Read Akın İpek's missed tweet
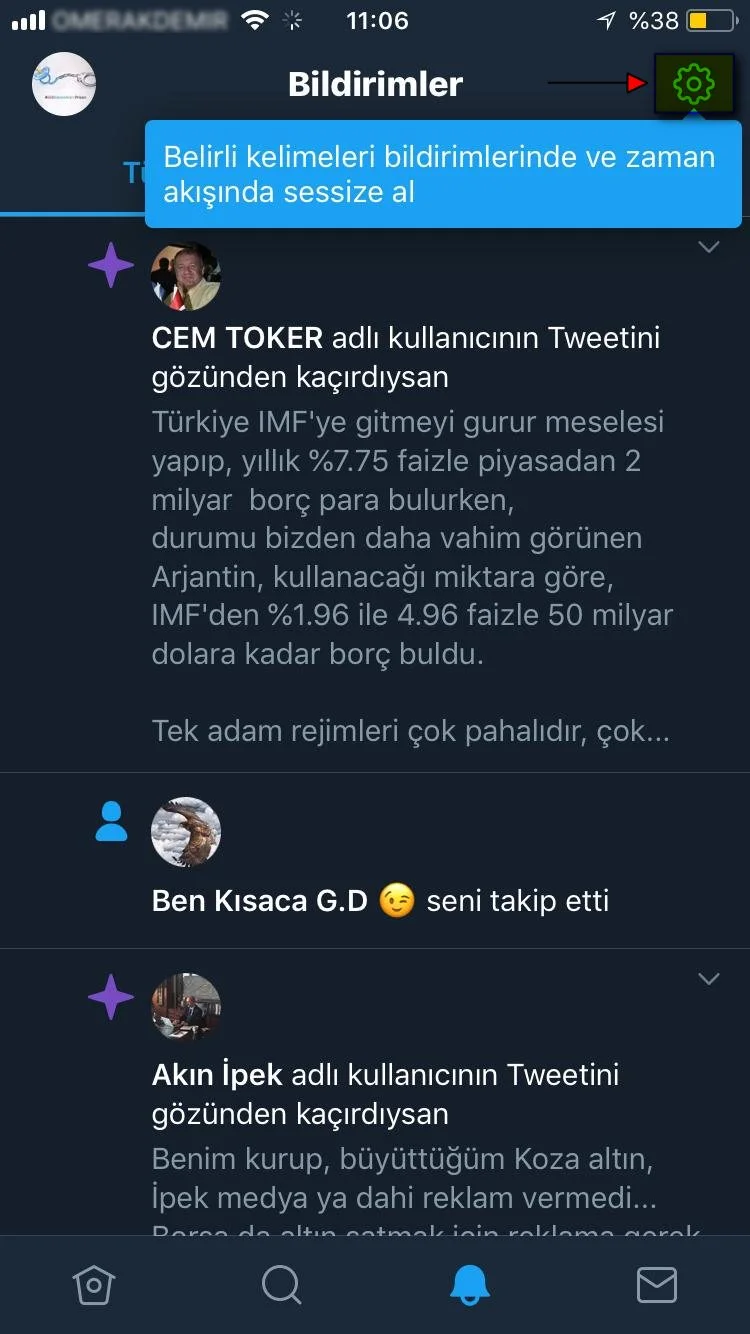 410,1180
